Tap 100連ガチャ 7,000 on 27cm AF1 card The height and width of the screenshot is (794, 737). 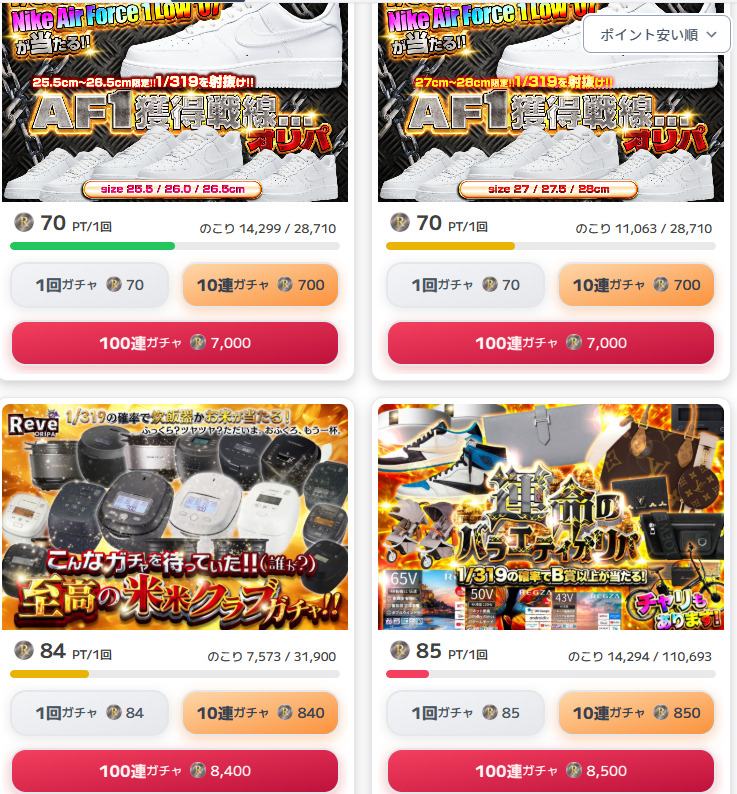point(551,343)
